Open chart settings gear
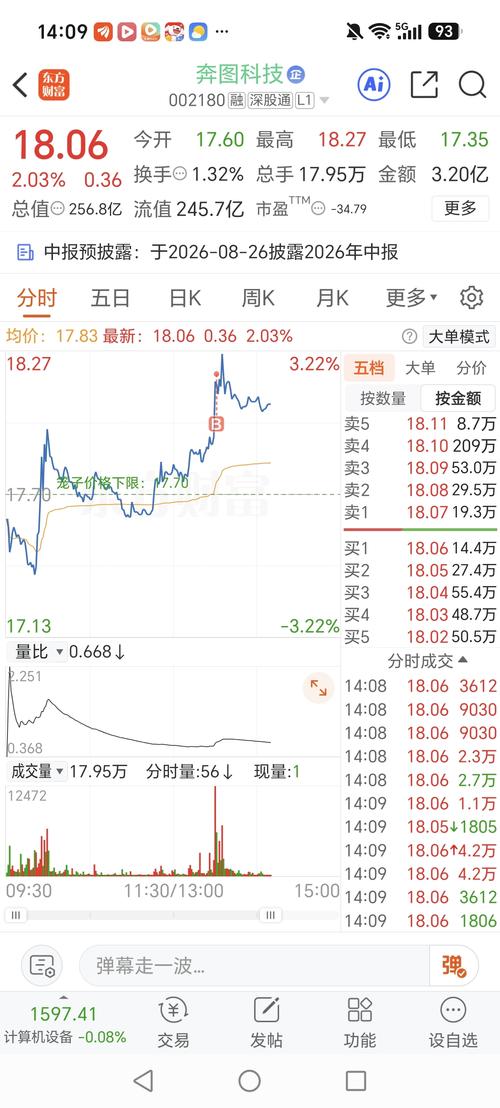The width and height of the screenshot is (500, 1108). tap(471, 298)
